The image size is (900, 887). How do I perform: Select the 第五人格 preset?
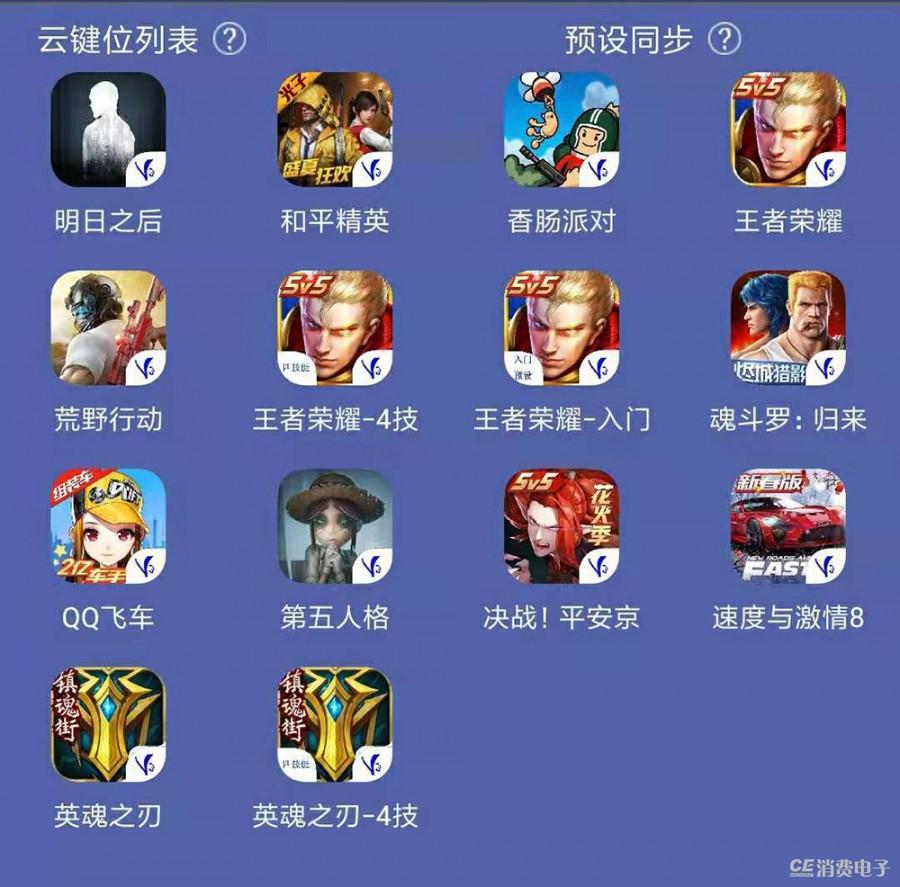pos(335,526)
